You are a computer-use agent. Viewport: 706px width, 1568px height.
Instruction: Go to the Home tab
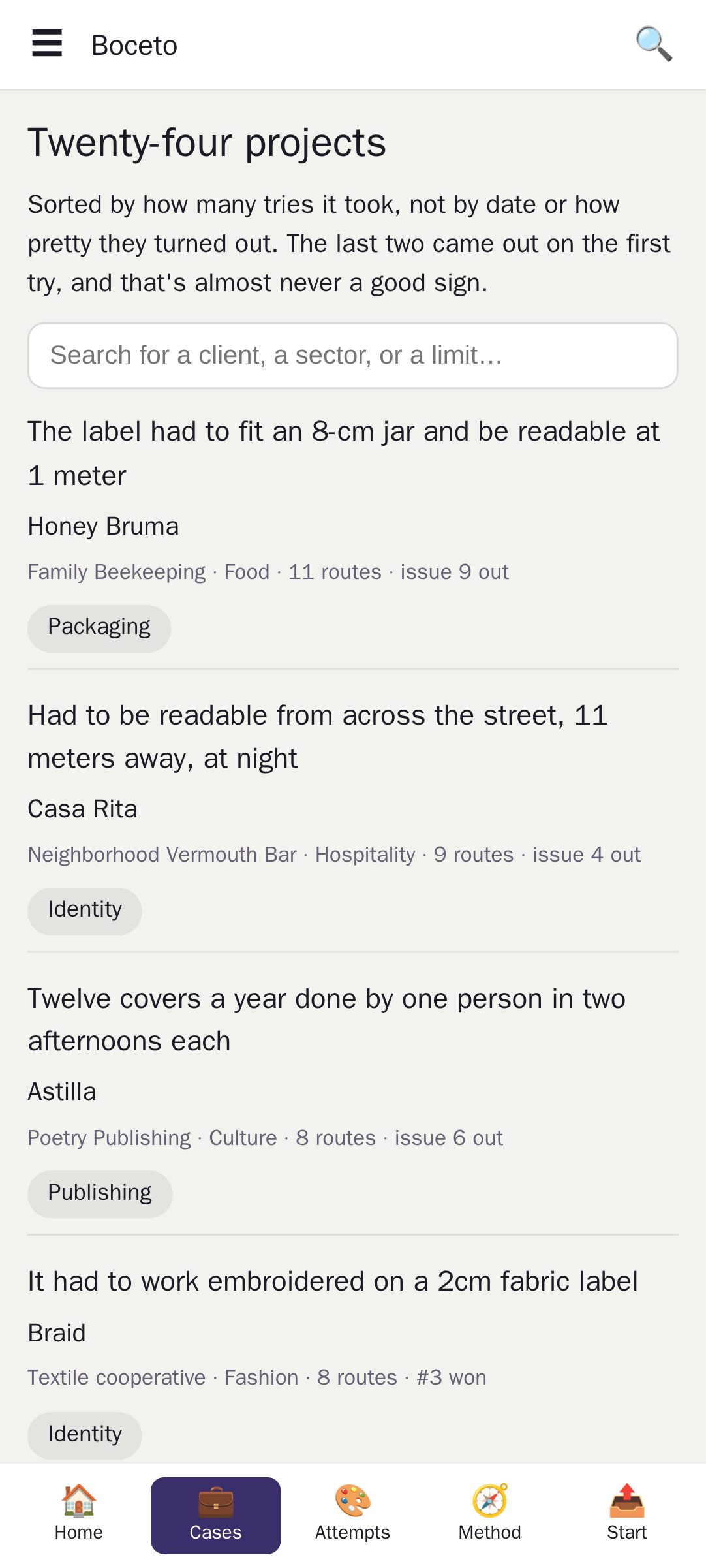click(x=79, y=1515)
